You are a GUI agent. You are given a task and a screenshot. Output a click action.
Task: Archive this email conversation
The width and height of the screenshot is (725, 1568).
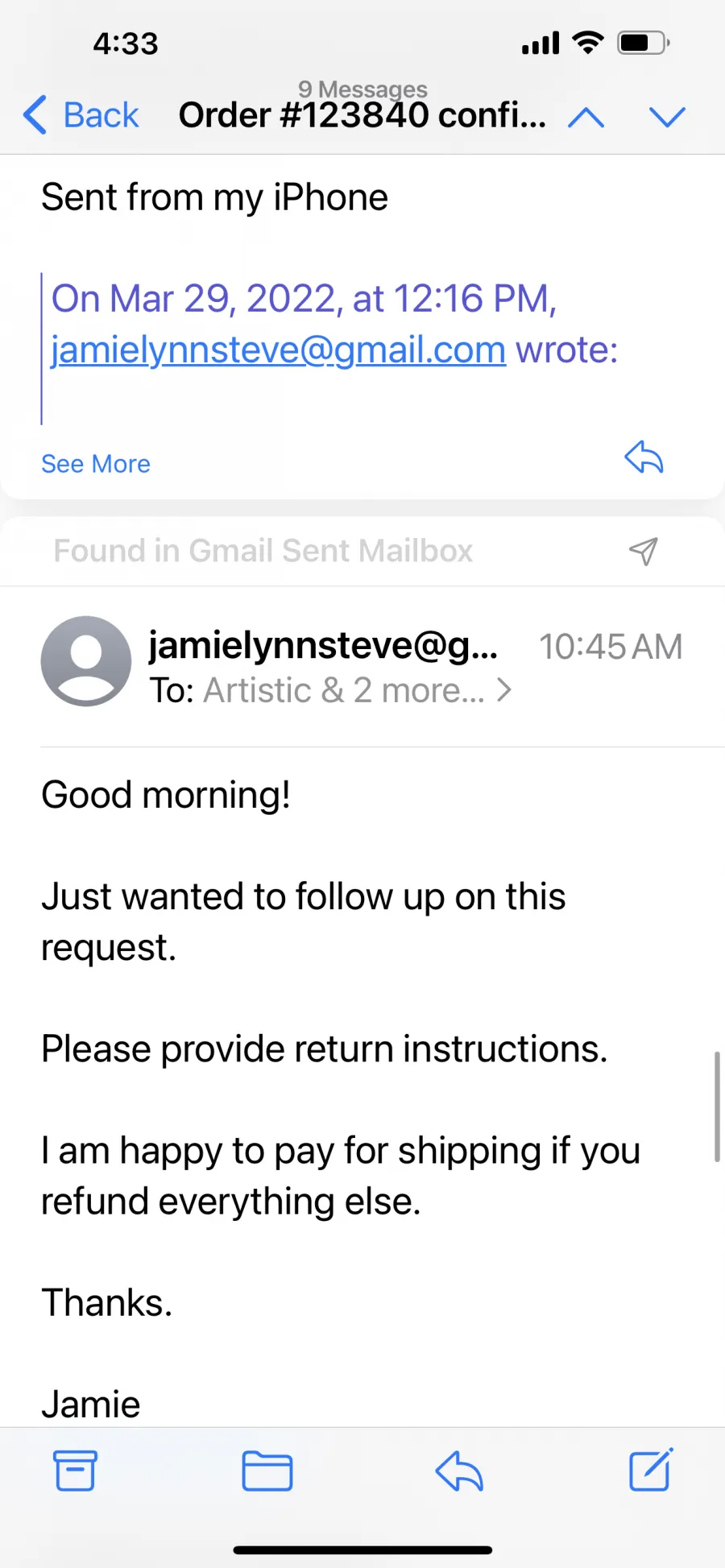[x=75, y=1470]
